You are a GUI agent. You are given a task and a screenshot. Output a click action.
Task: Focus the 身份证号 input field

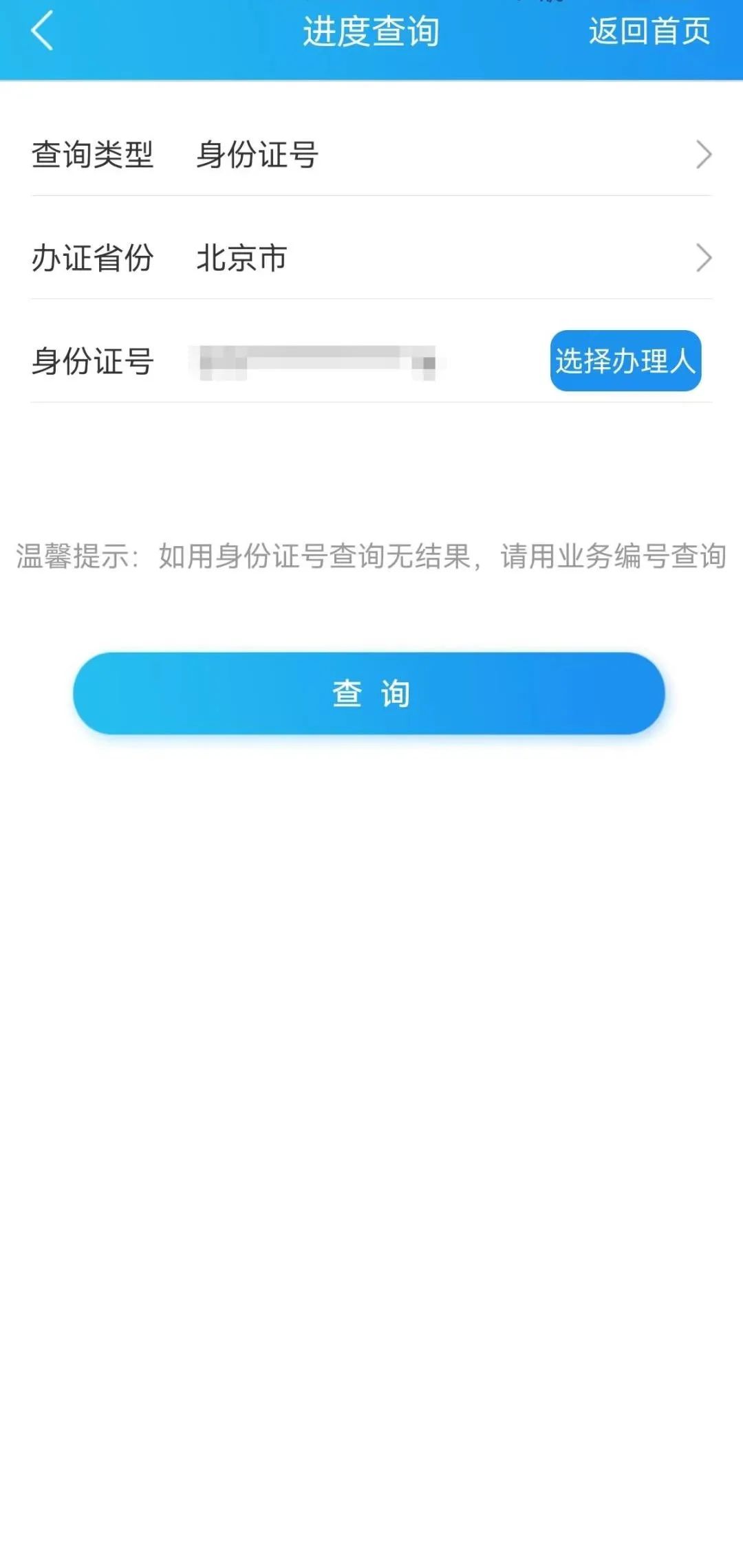click(x=318, y=362)
